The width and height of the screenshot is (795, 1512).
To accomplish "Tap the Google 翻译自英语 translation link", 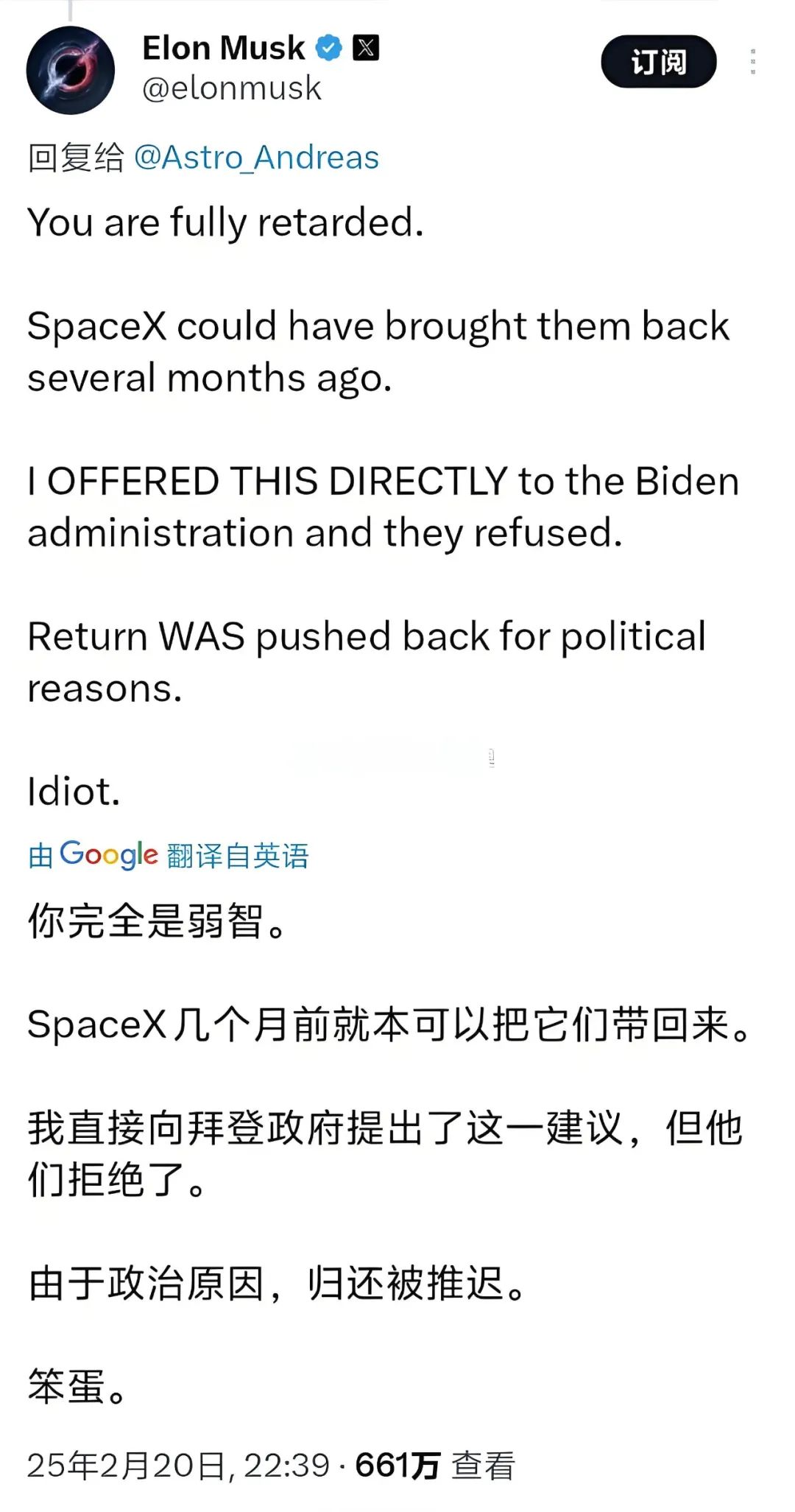I will pos(169,855).
